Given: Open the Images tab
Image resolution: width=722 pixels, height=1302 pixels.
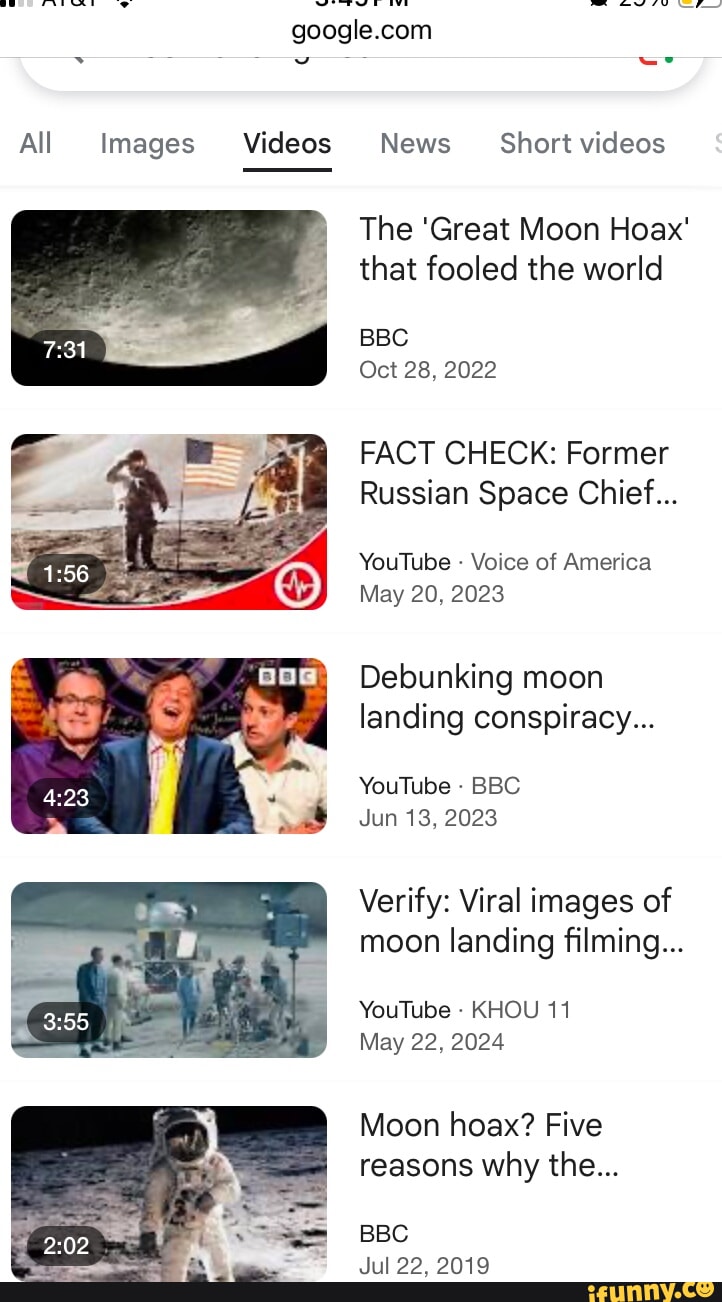Looking at the screenshot, I should click(146, 144).
